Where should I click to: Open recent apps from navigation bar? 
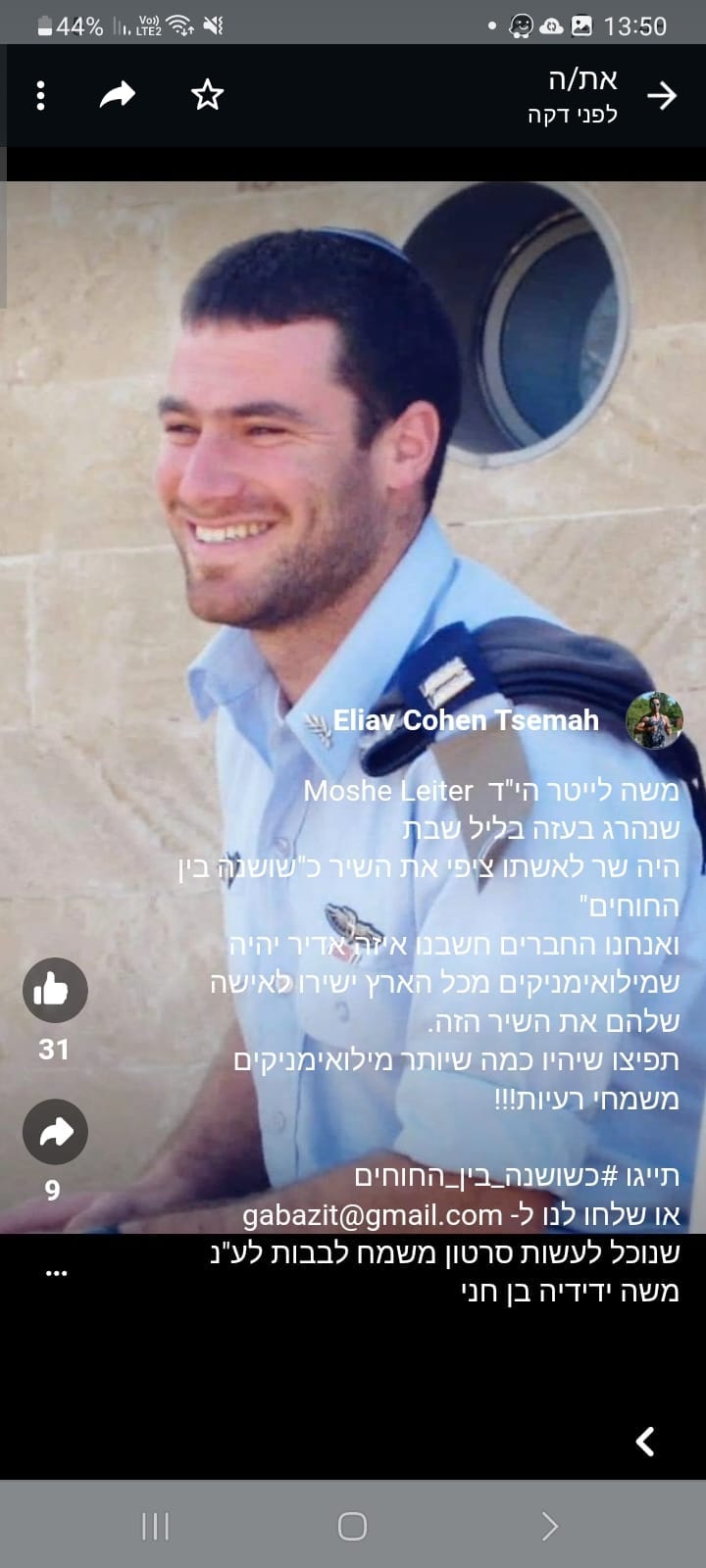coord(155,1526)
